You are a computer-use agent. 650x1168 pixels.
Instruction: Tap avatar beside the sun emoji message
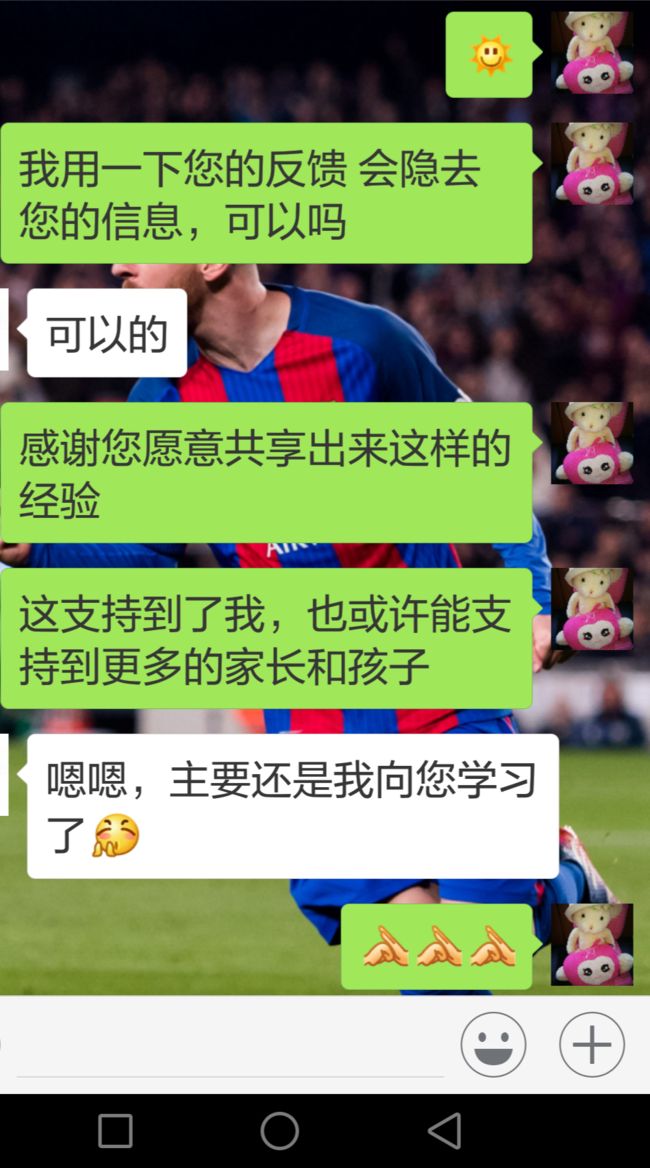coord(592,53)
